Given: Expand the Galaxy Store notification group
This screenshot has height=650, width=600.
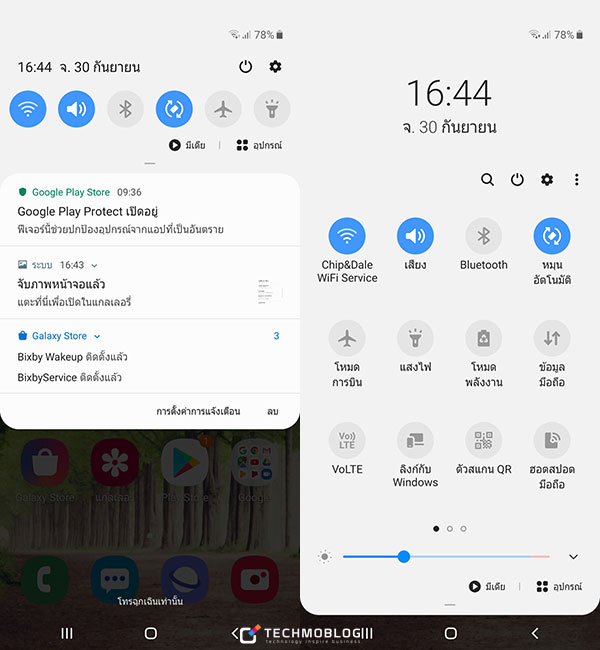Looking at the screenshot, I should coord(97,336).
